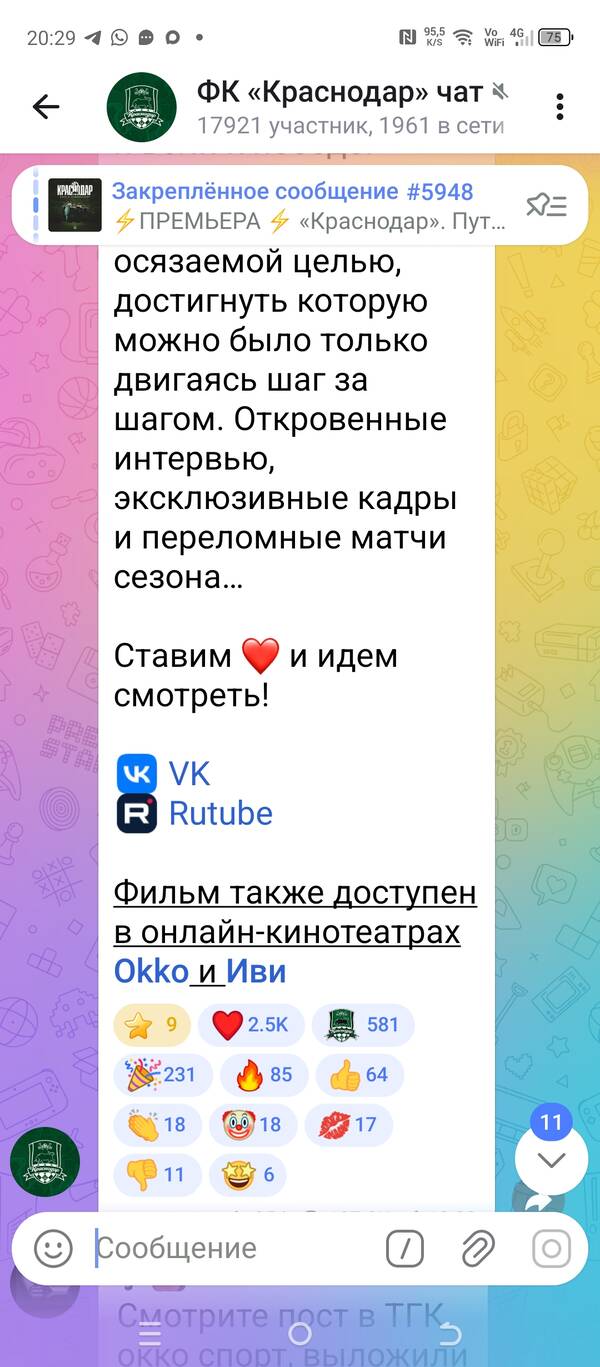Open the Rutube link
This screenshot has height=1367, width=600.
click(x=220, y=813)
